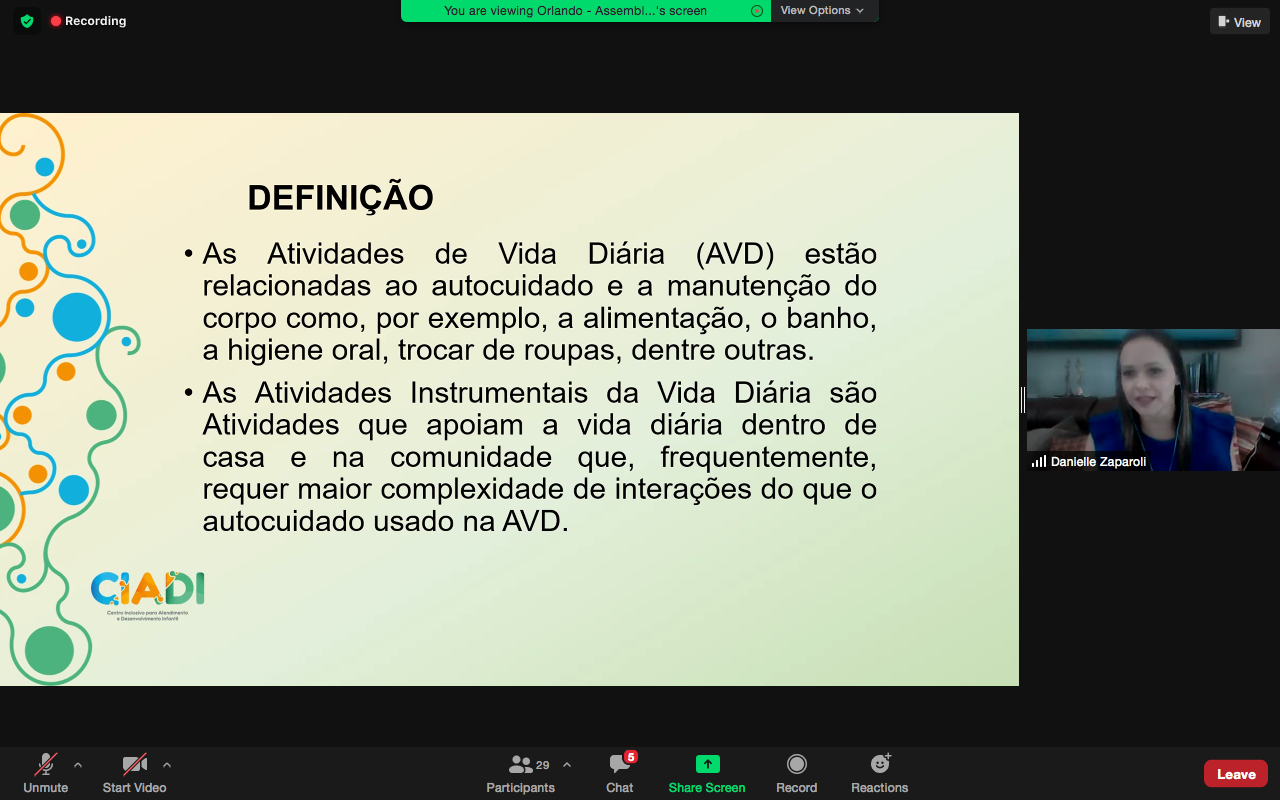Open the Participants panel

click(521, 772)
